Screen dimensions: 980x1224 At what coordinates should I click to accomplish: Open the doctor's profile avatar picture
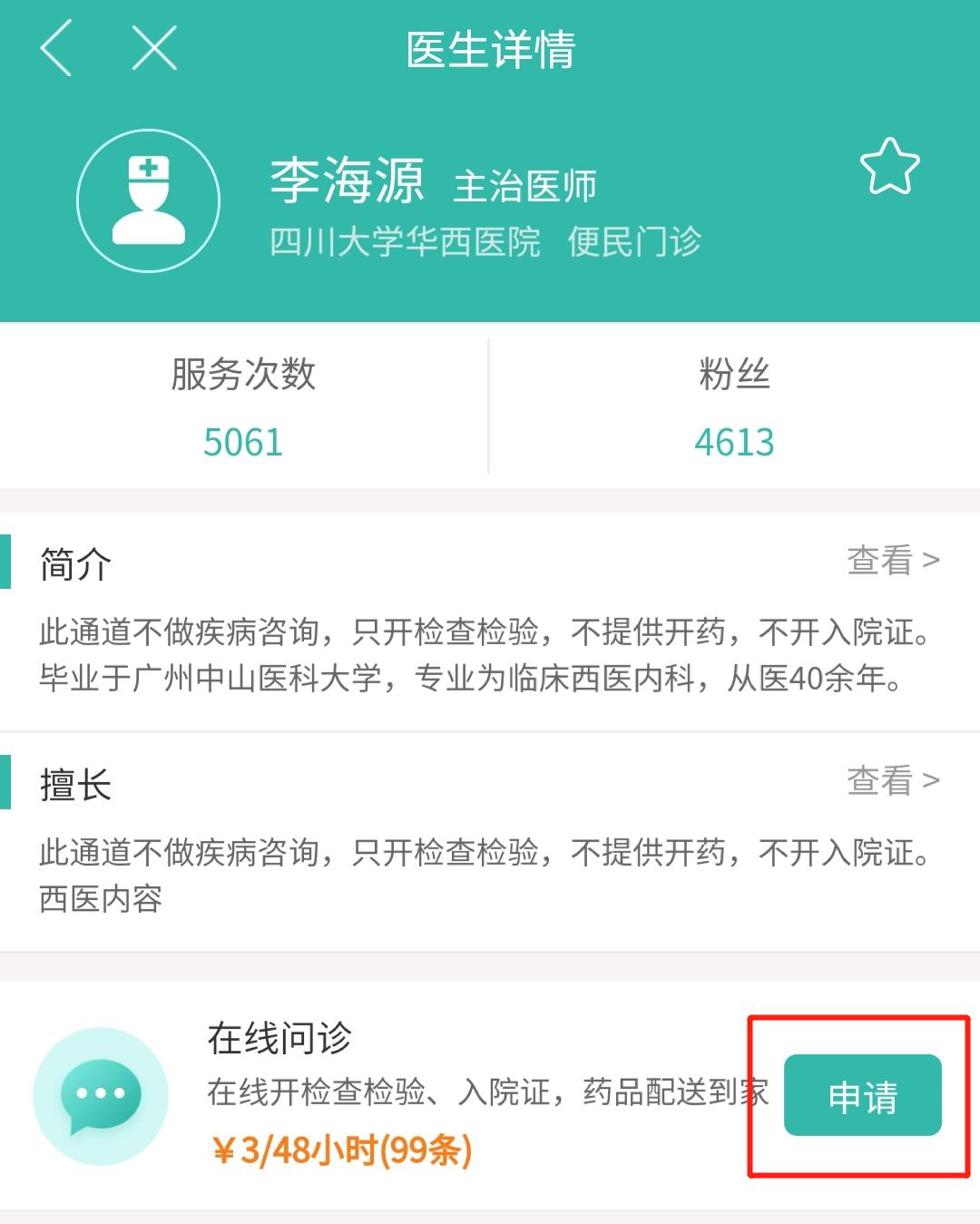[x=151, y=200]
